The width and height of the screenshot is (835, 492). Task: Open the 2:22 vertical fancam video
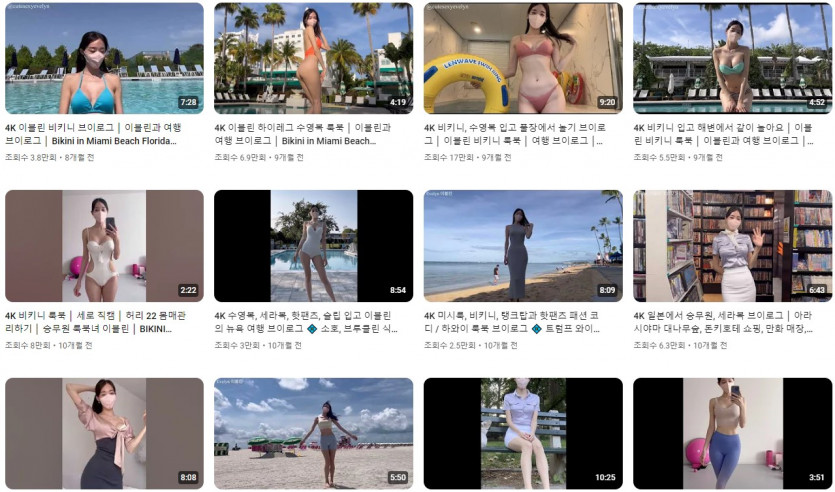104,246
